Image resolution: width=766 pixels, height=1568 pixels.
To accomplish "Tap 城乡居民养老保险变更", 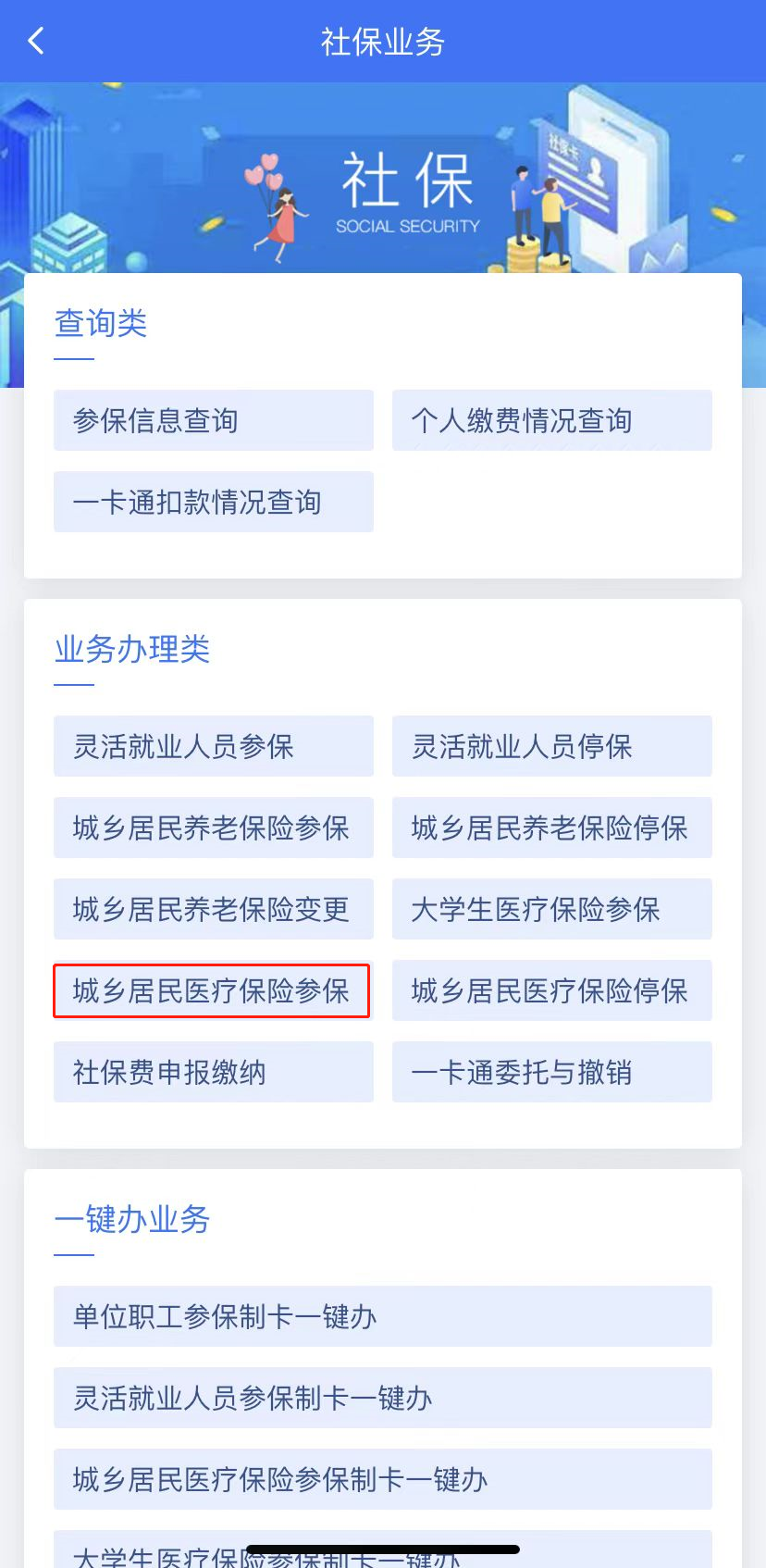I will click(x=213, y=909).
